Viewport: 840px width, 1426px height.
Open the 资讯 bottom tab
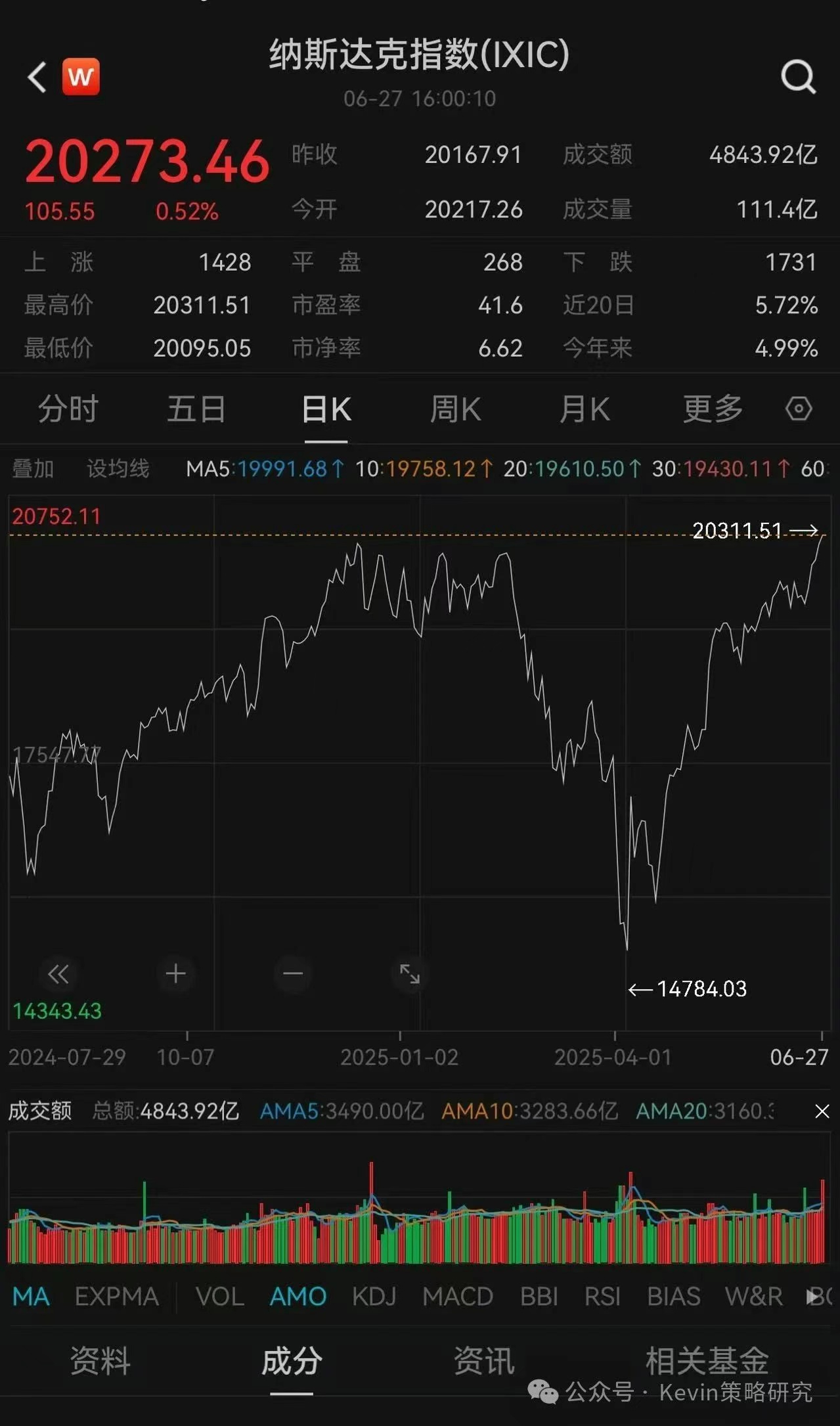(x=484, y=1361)
